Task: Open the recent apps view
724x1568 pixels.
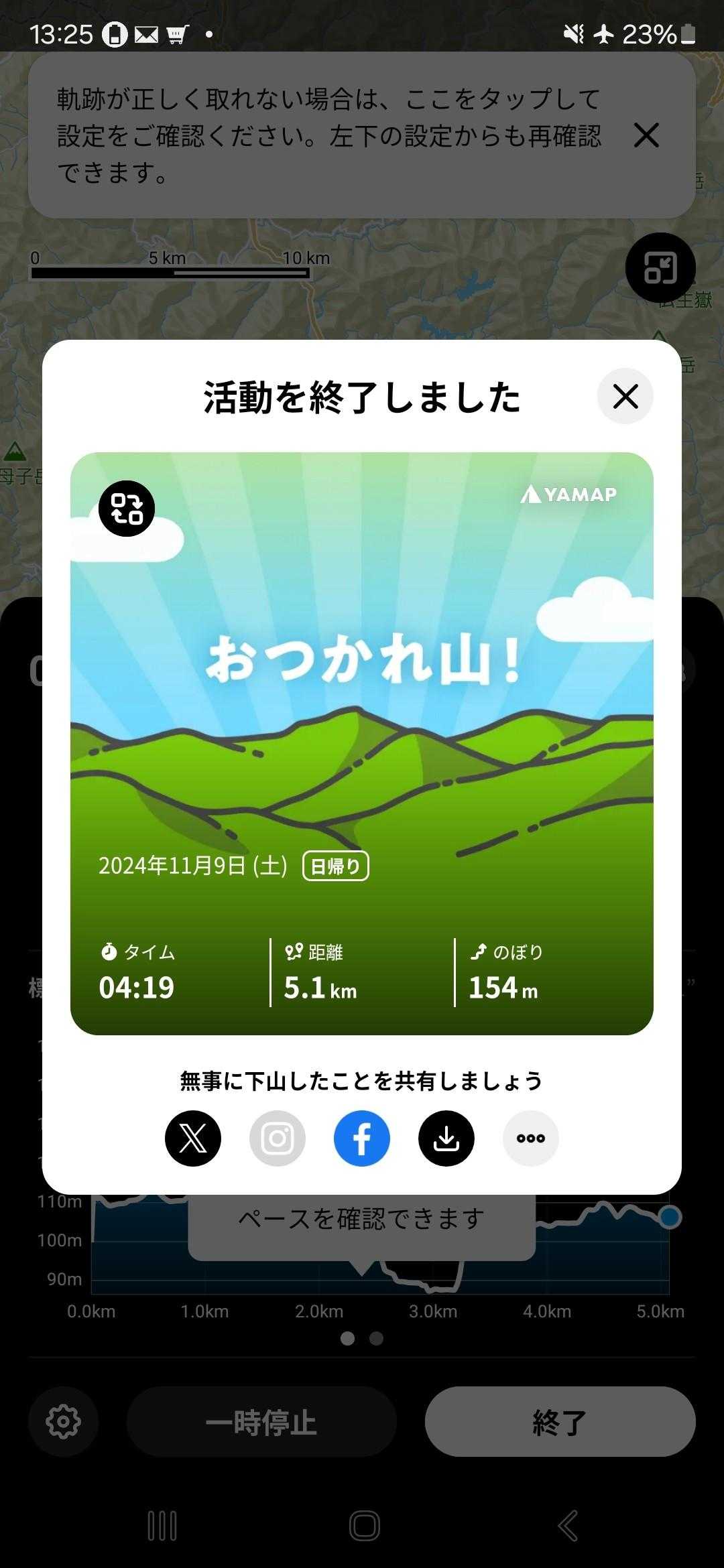Action: [x=162, y=1526]
